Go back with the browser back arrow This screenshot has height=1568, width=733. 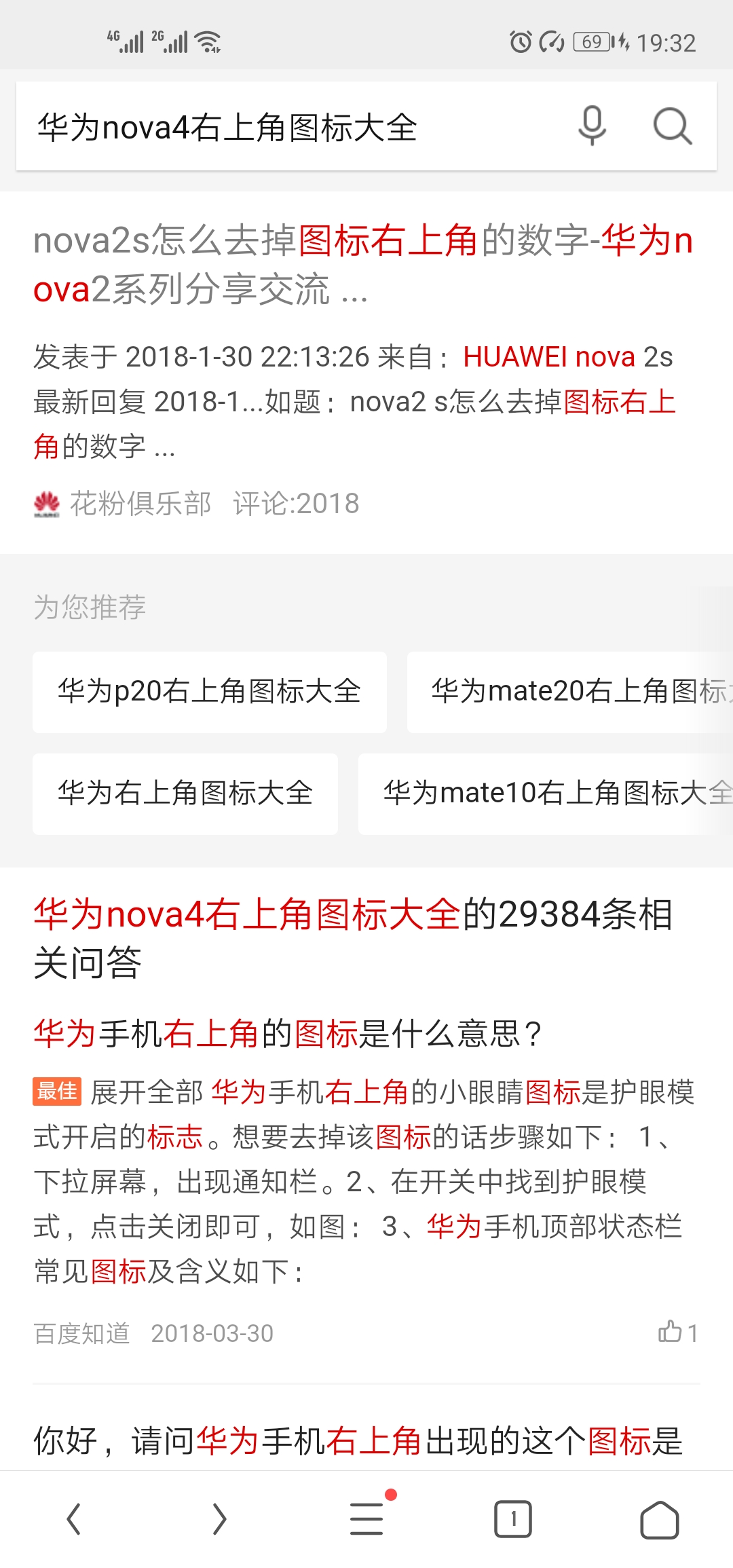(x=73, y=1519)
